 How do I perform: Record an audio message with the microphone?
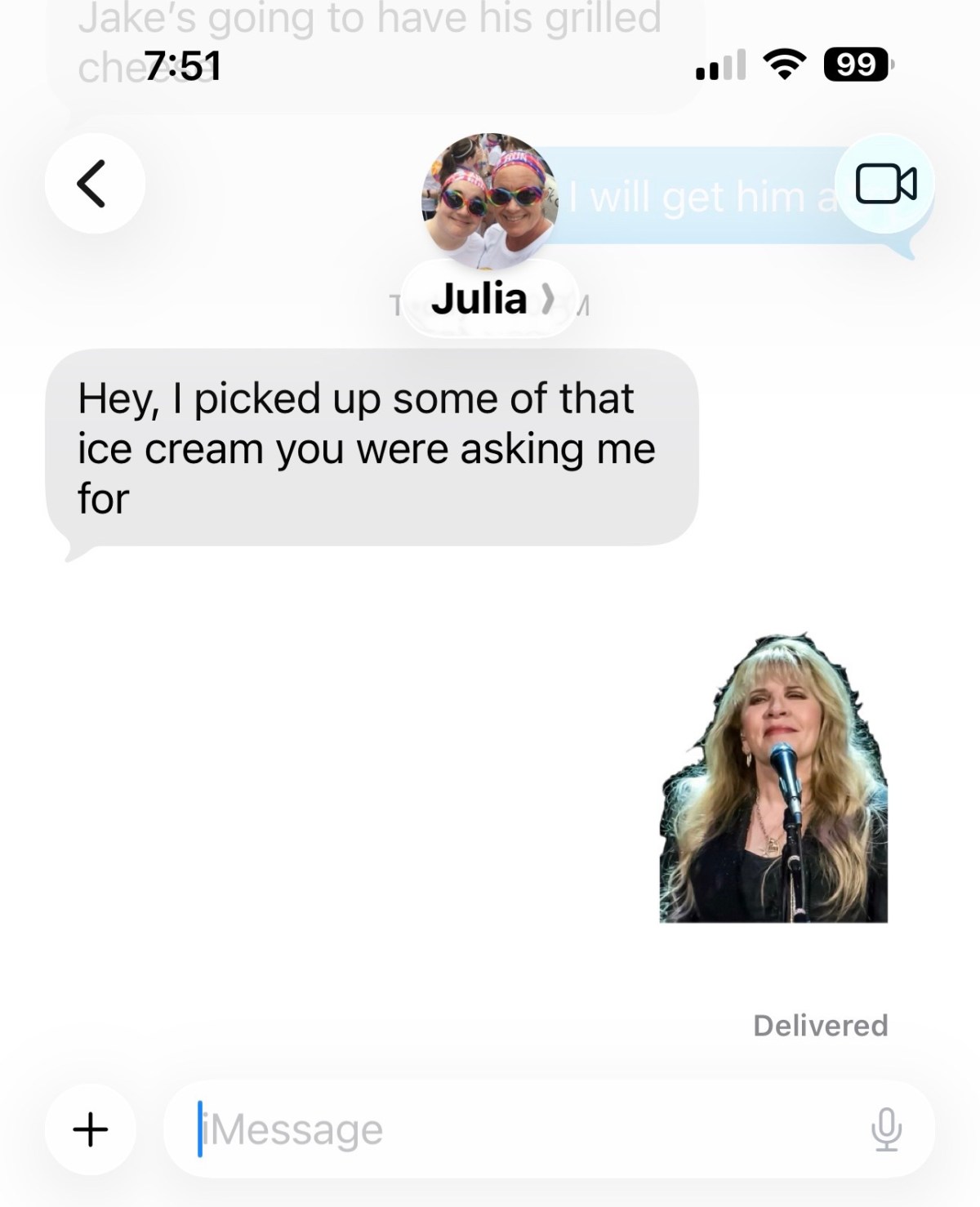886,1130
